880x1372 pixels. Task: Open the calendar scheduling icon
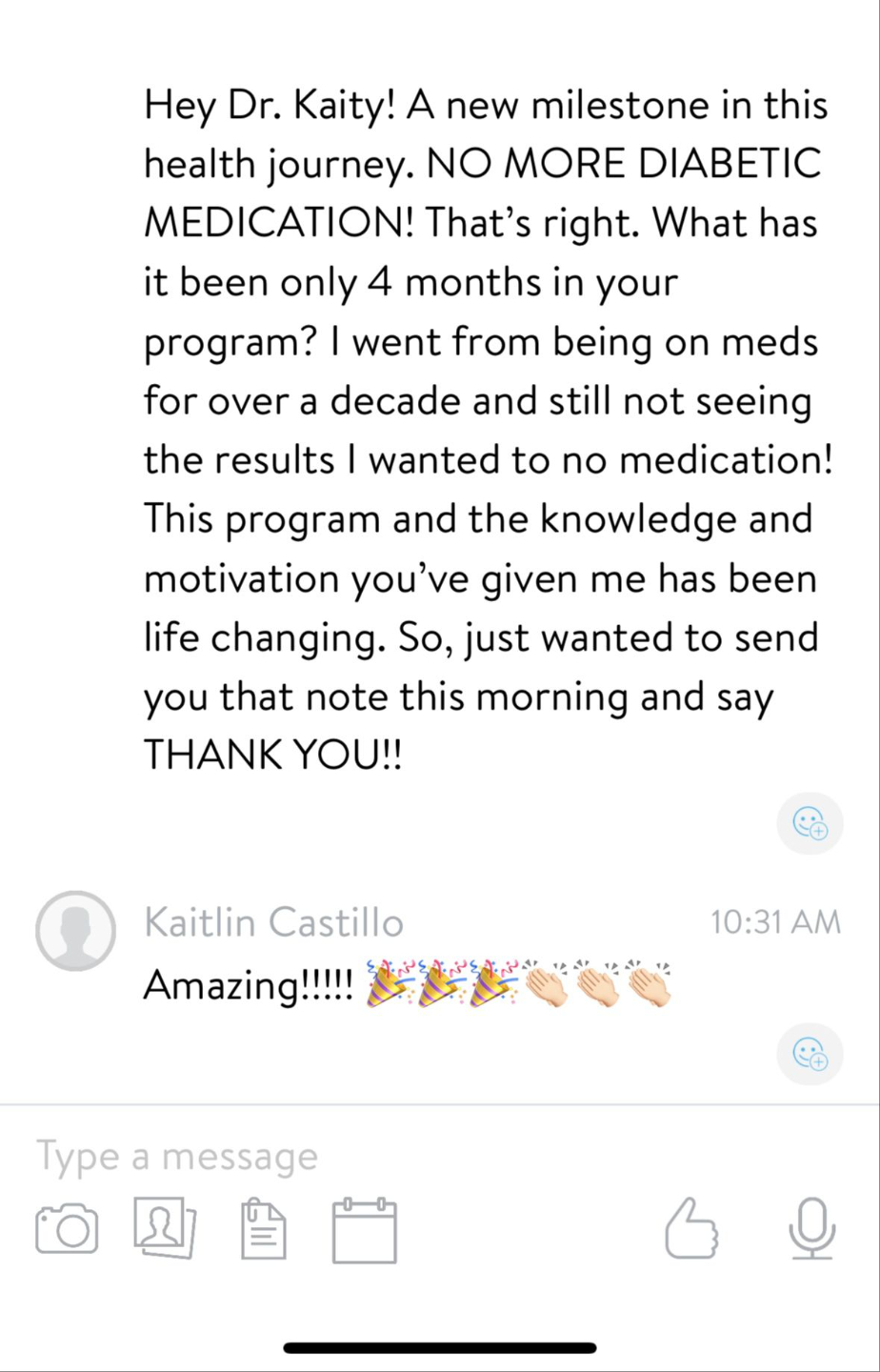364,1230
